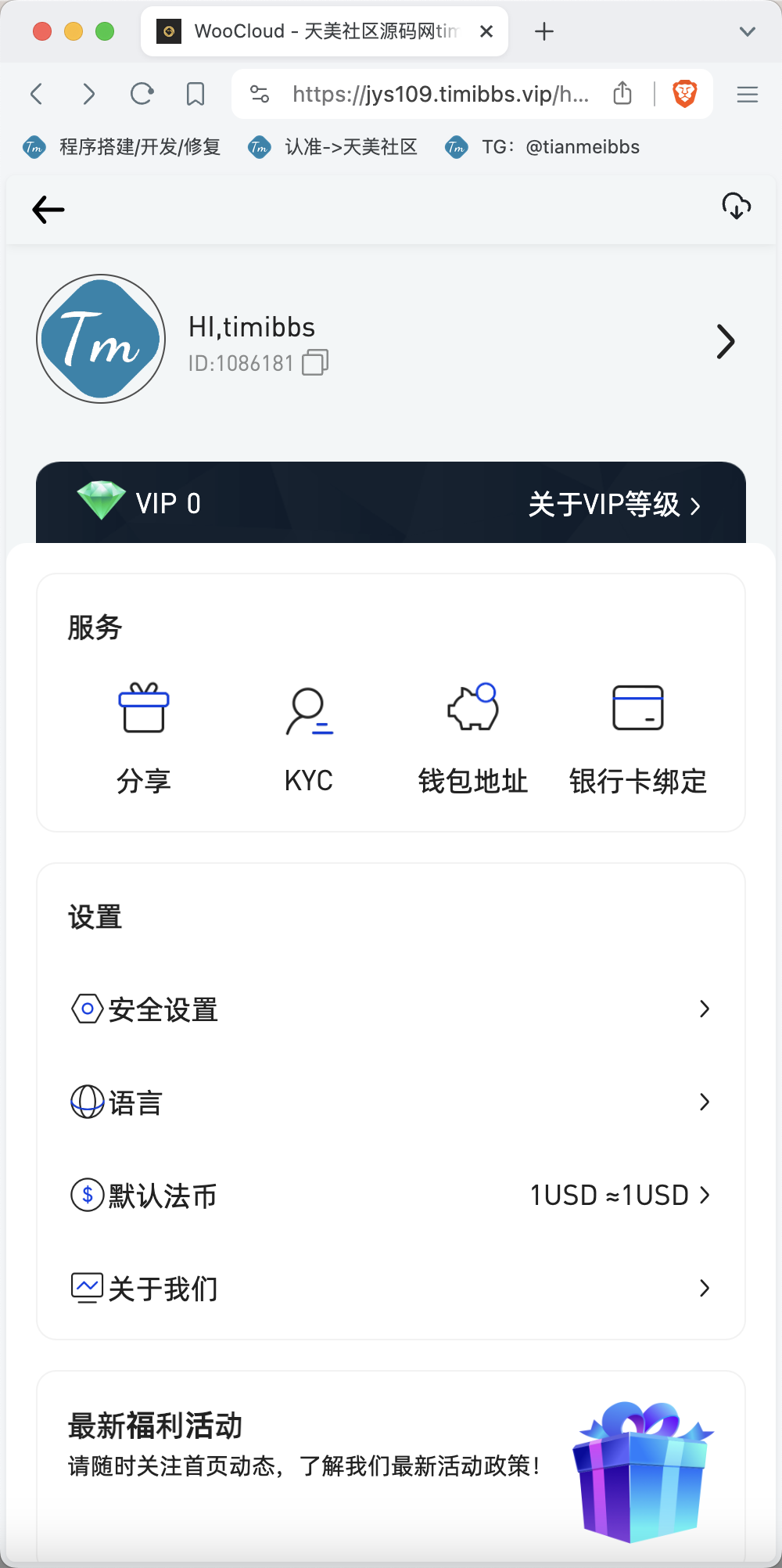
Task: Close the WooCloud browser tab
Action: (x=486, y=31)
